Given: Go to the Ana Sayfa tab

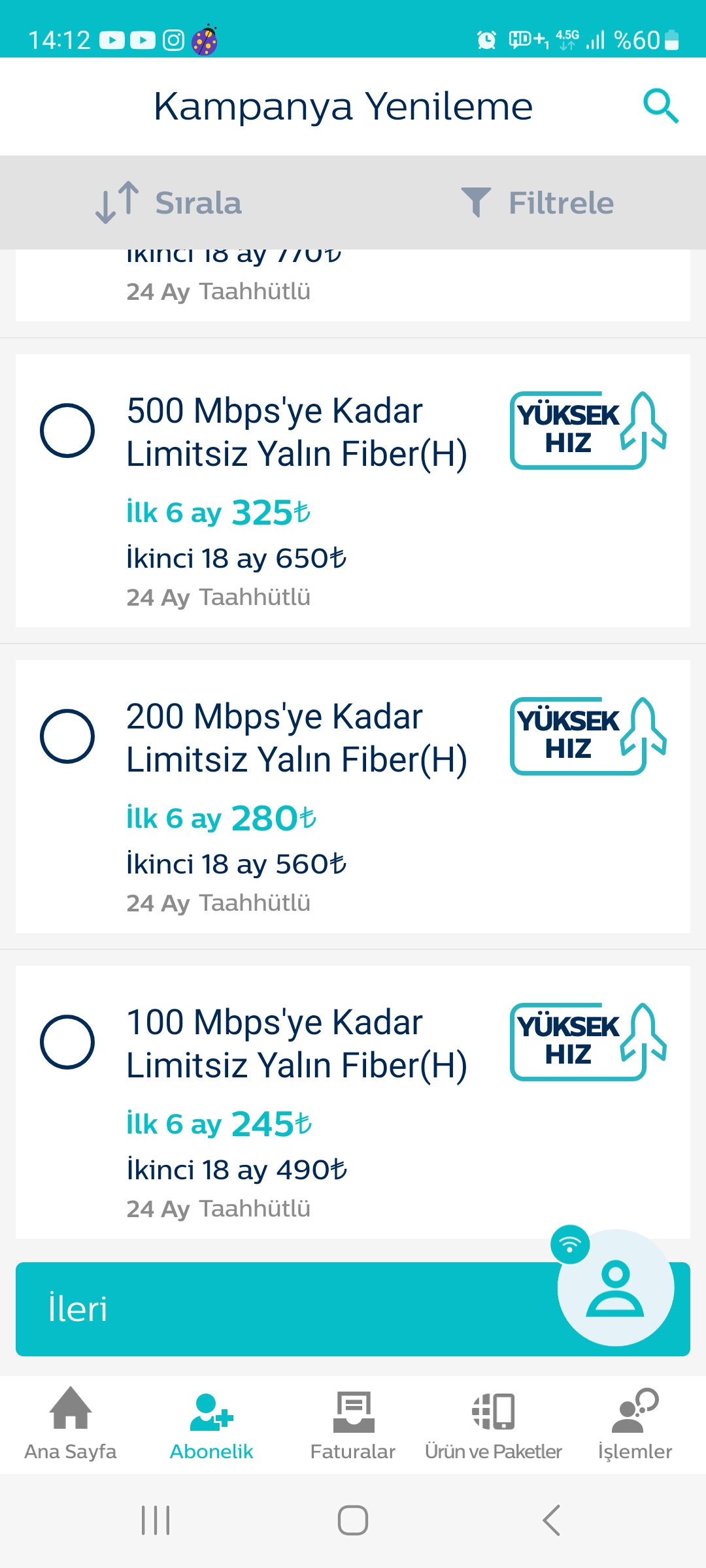Looking at the screenshot, I should (71, 1424).
